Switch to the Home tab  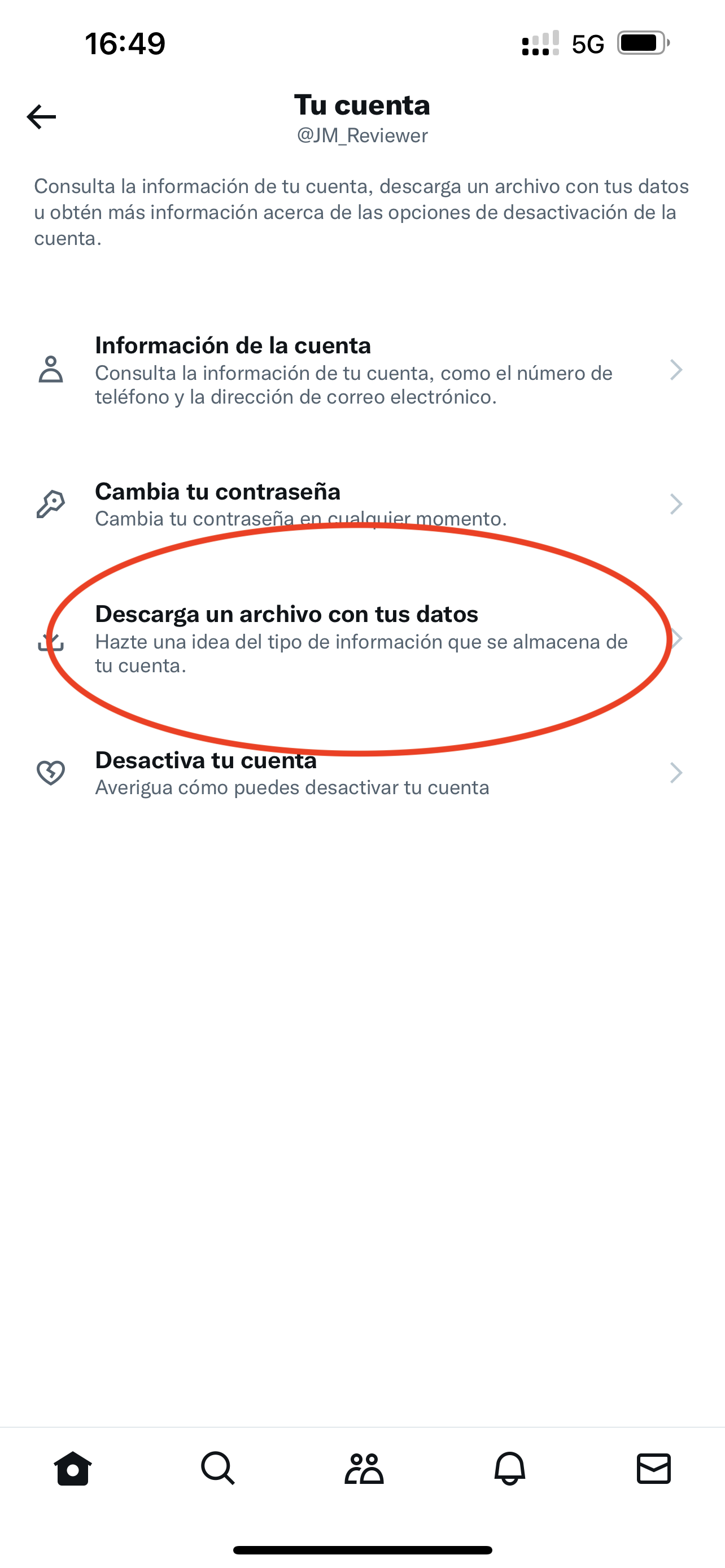click(x=73, y=1469)
